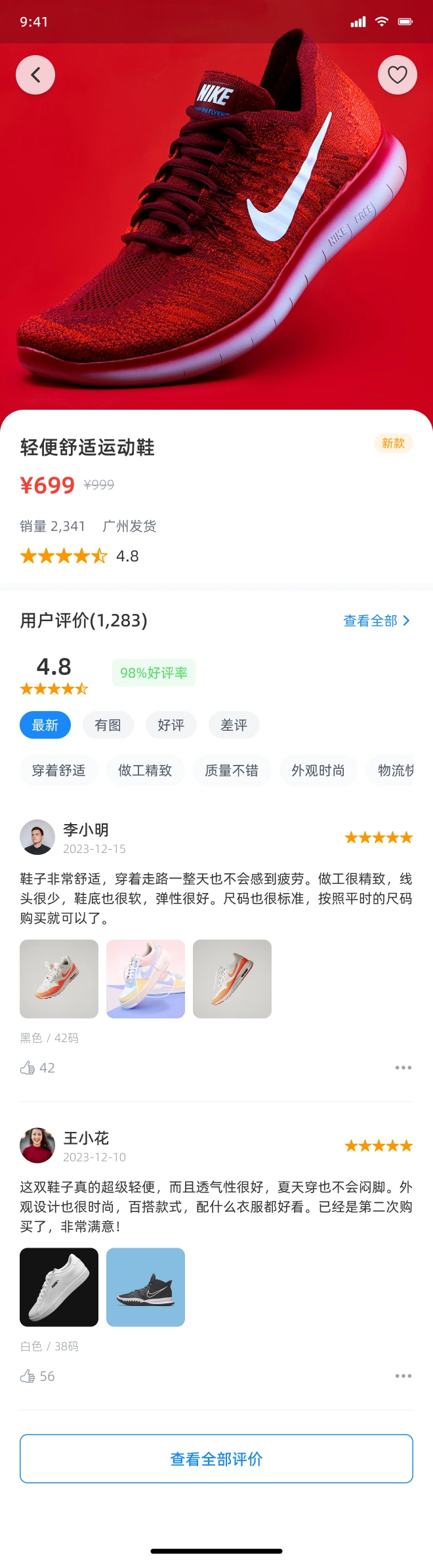Show only 好评 reviews
This screenshot has height=1568, width=433.
tap(171, 725)
